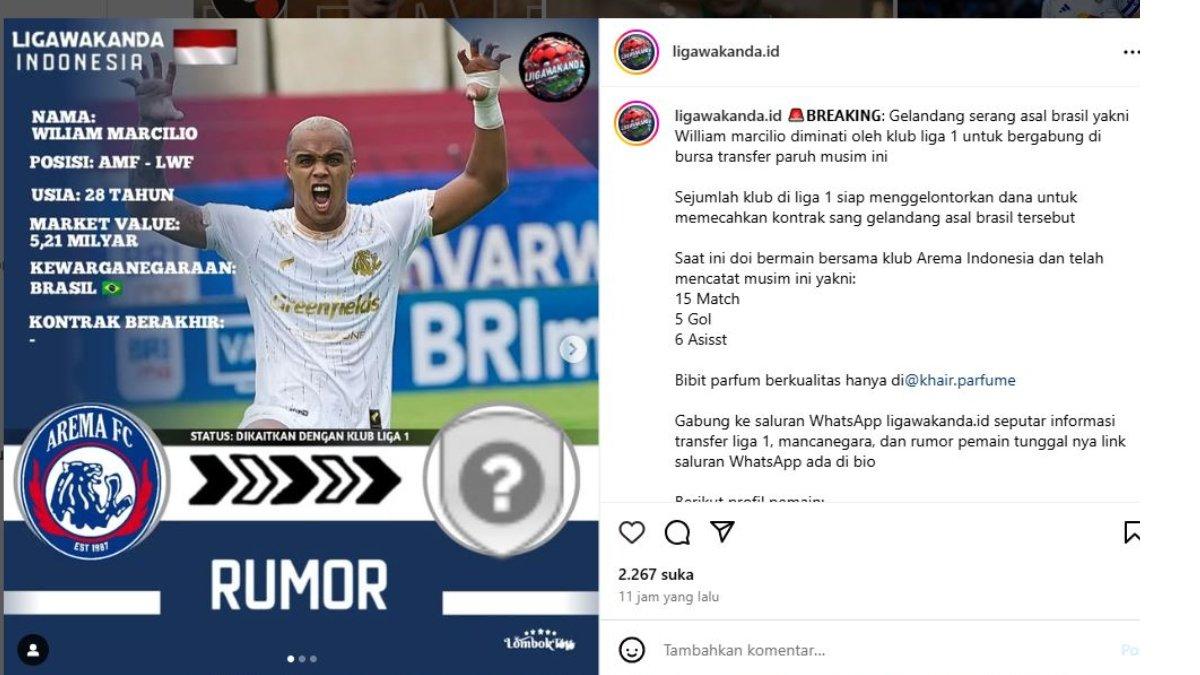This screenshot has width=1200, height=675.
Task: Open the ligawakanda.id avatar in the header
Action: click(x=636, y=52)
